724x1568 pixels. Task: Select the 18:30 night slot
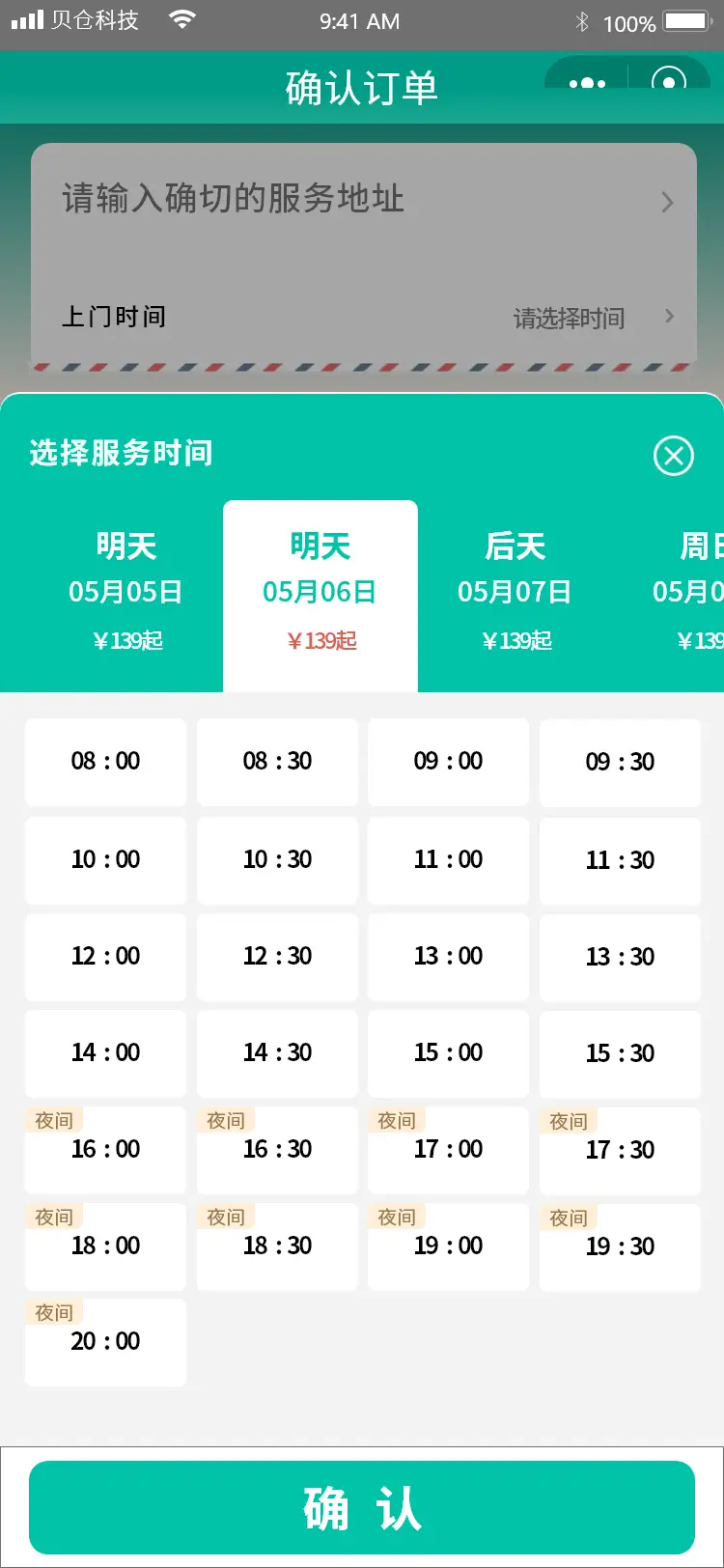[x=277, y=1246]
